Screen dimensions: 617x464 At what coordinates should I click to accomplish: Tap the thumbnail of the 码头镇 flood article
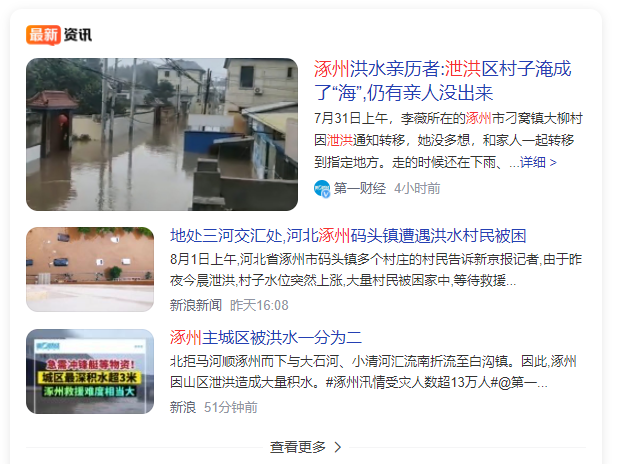[x=90, y=270]
